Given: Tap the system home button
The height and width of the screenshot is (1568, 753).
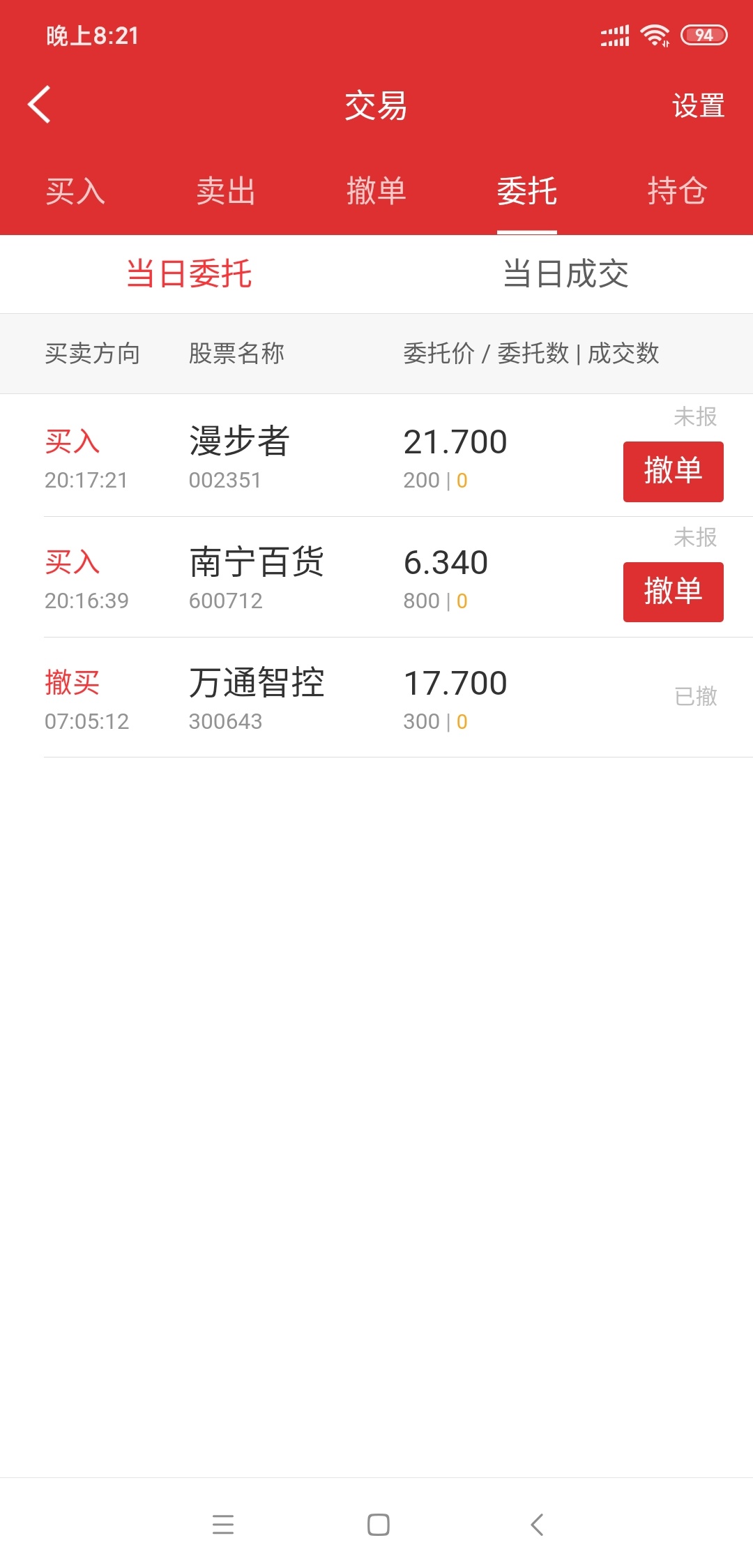Looking at the screenshot, I should pos(378,1525).
